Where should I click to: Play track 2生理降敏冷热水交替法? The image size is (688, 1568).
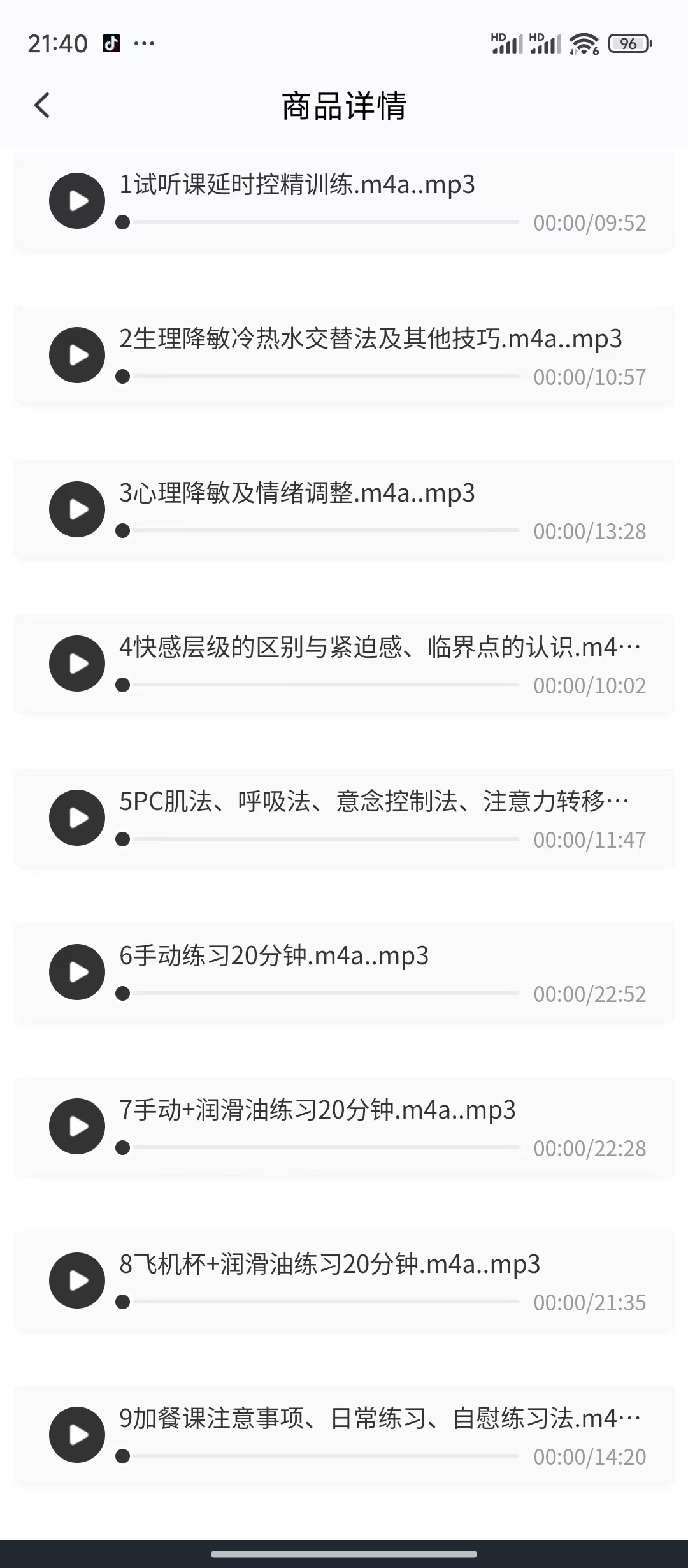pos(77,355)
